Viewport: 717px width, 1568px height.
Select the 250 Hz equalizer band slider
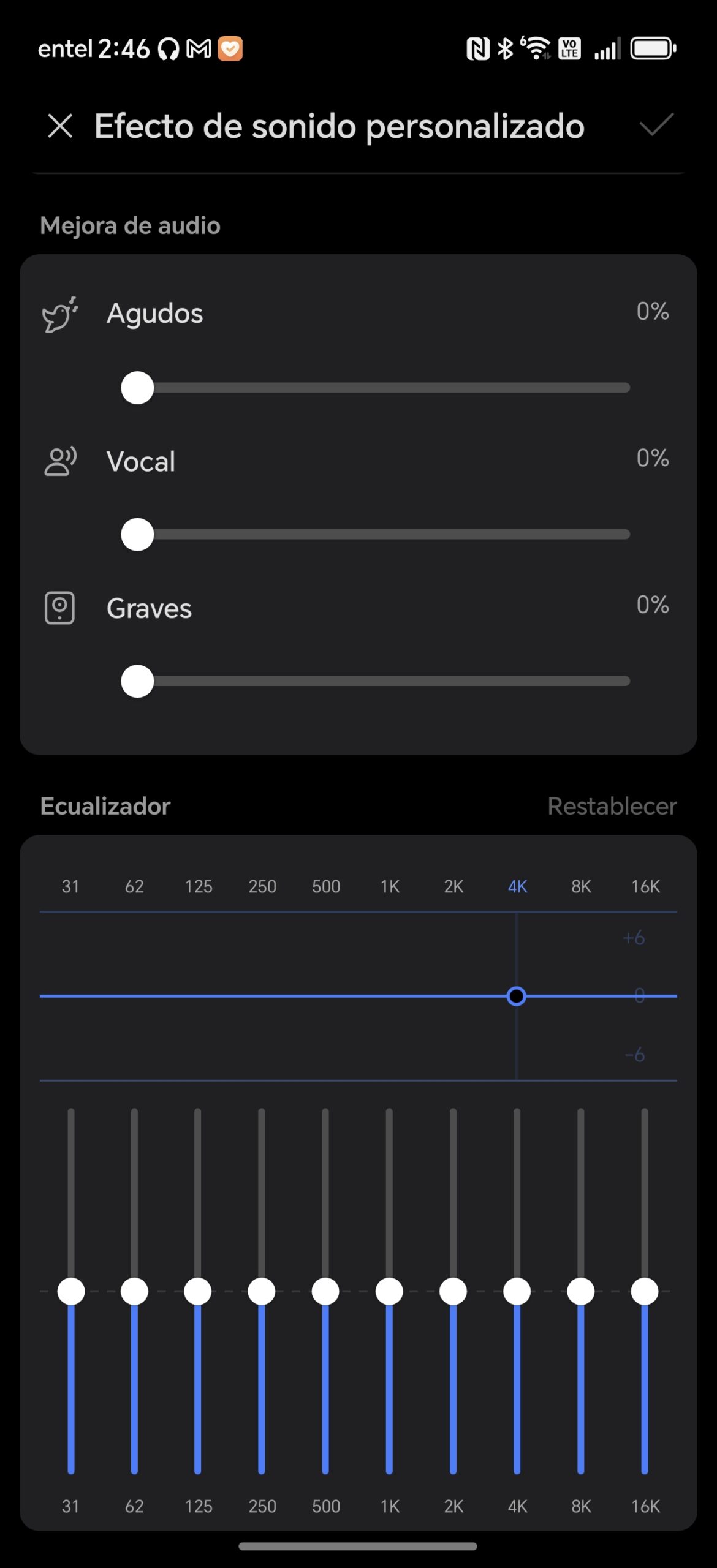point(262,1291)
